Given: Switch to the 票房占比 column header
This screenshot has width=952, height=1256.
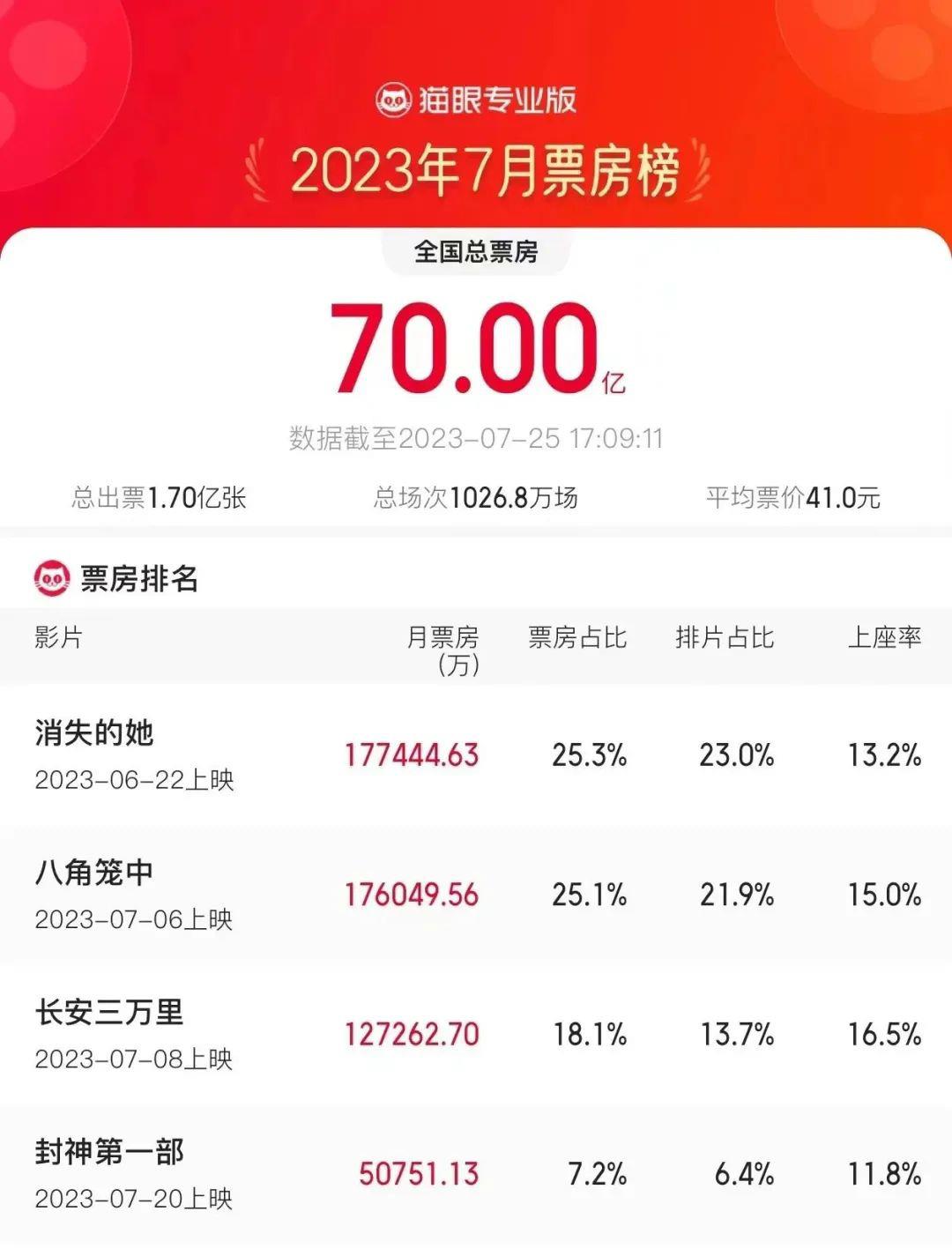Looking at the screenshot, I should 577,640.
